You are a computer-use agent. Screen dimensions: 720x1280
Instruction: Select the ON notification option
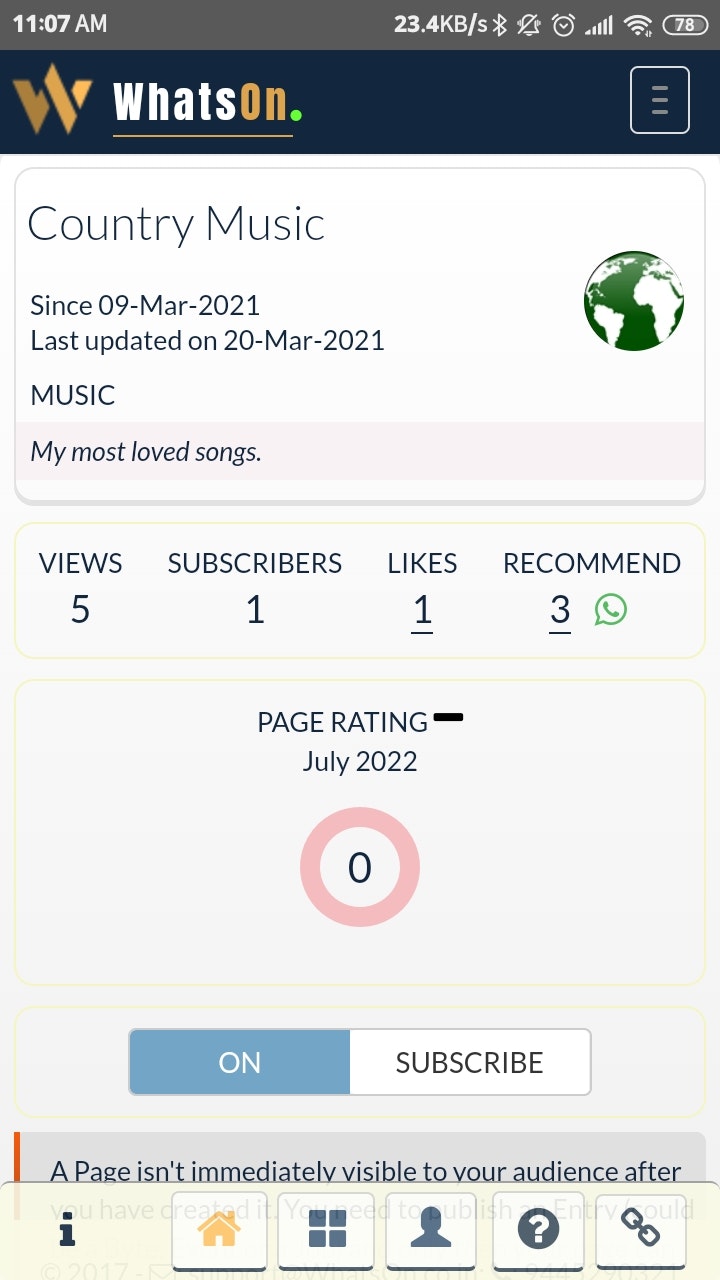(x=240, y=1062)
